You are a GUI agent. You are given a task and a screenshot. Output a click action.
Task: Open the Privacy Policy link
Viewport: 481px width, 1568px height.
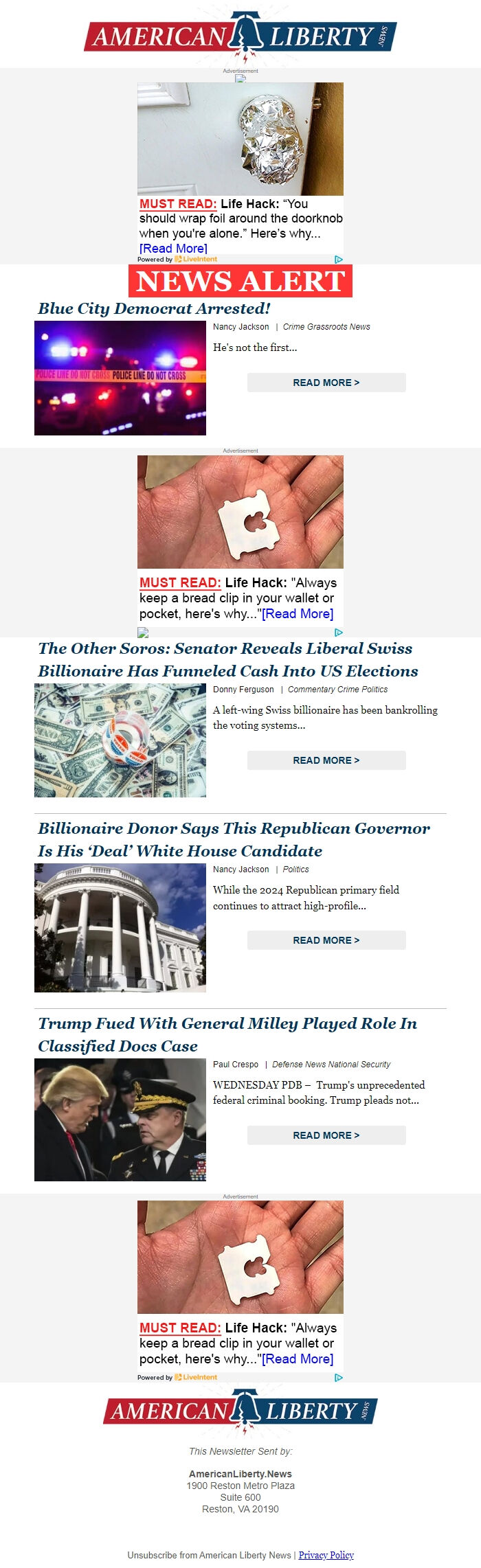click(x=326, y=1555)
